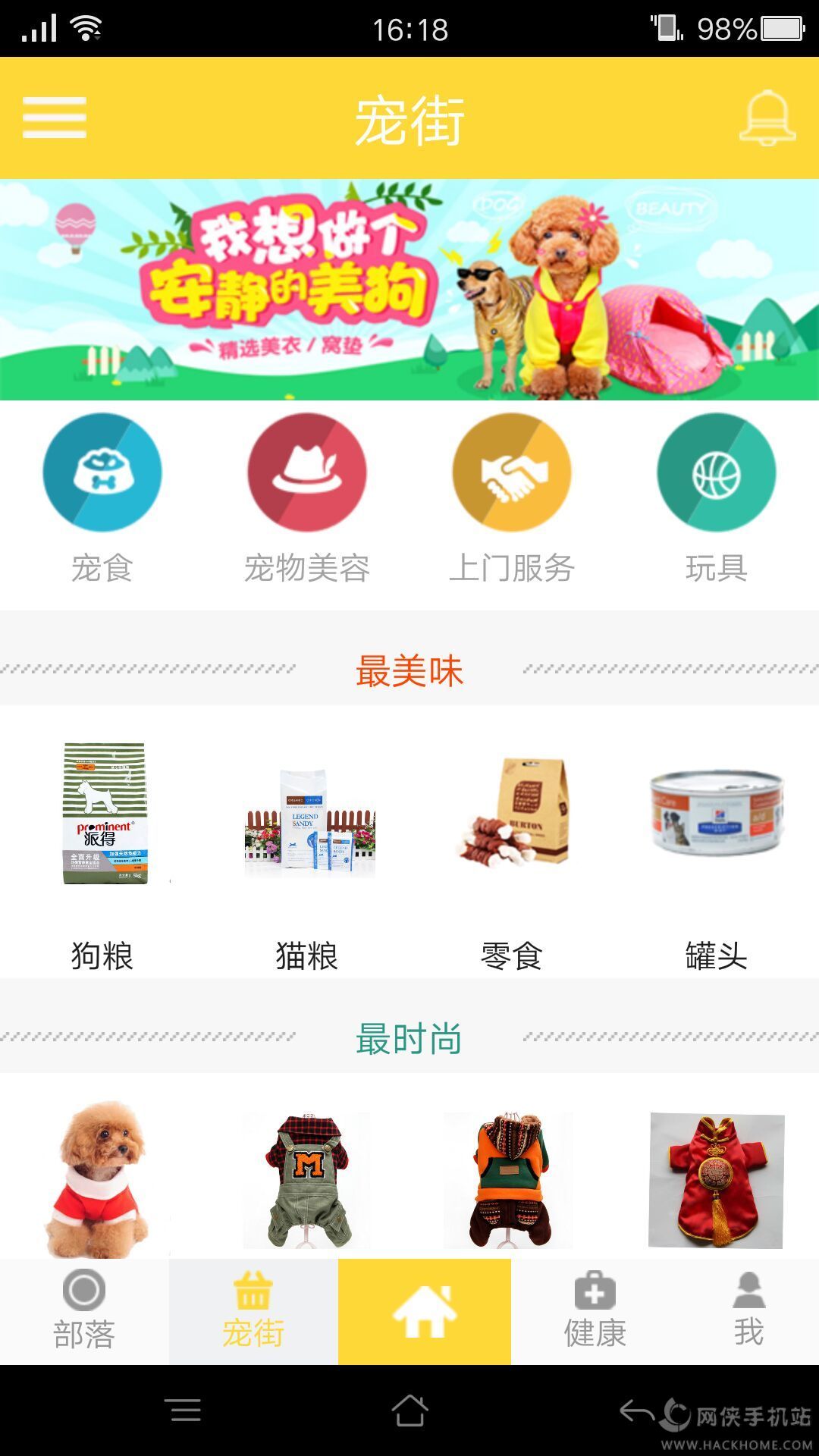This screenshot has width=819, height=1456.
Task: Tap the system home button
Action: pos(409,1410)
